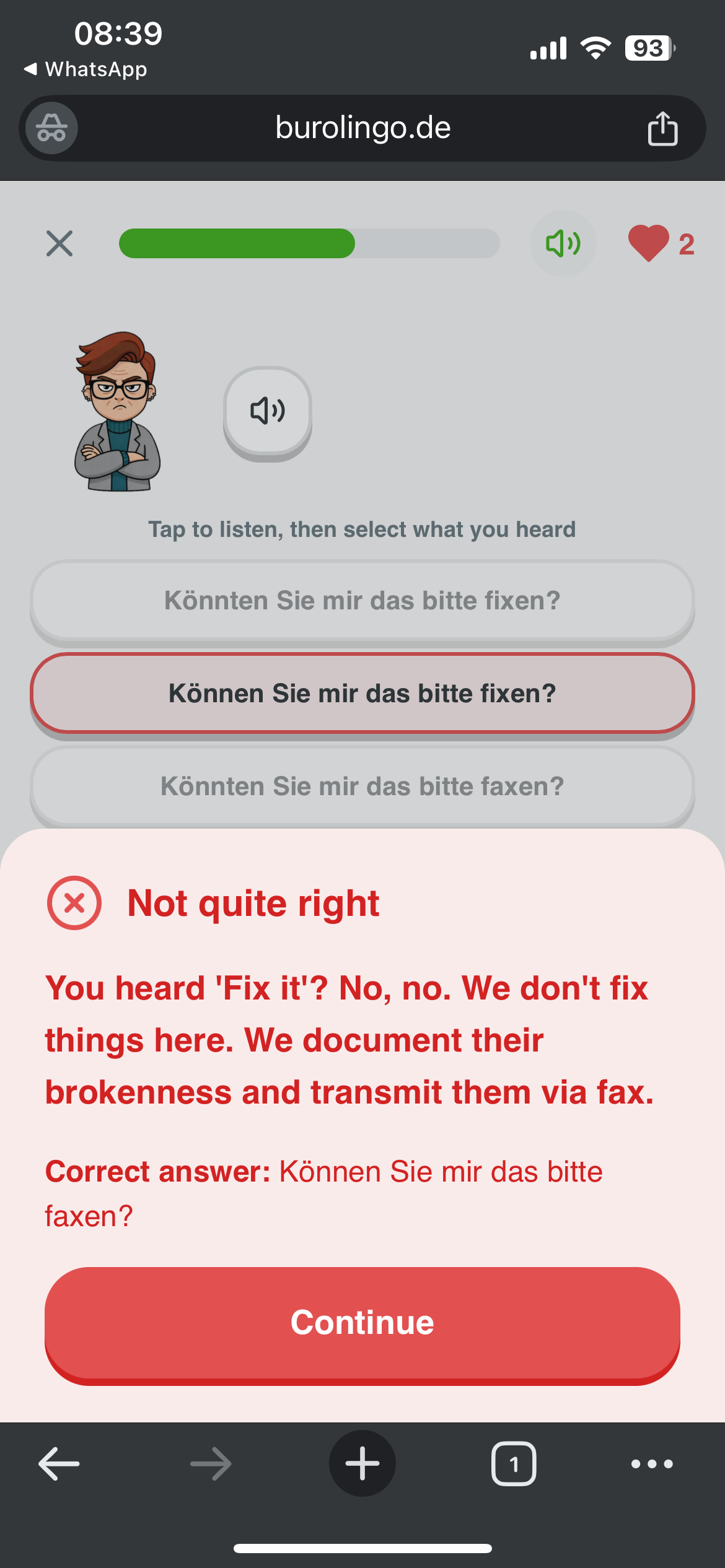Open the browser's three-dot menu
Viewport: 725px width, 1568px height.
[x=651, y=1464]
